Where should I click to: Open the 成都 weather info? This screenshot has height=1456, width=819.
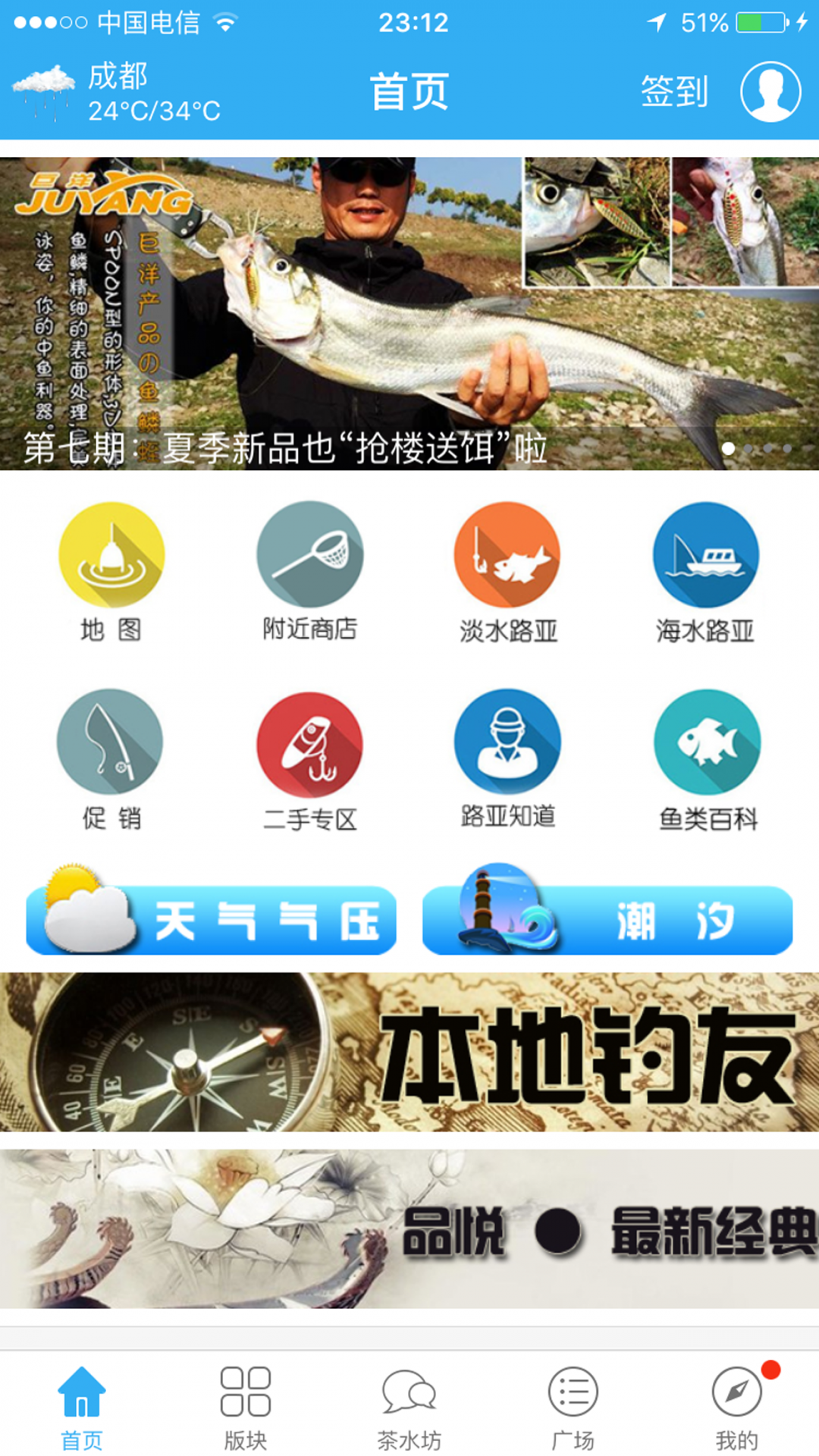coord(118,93)
